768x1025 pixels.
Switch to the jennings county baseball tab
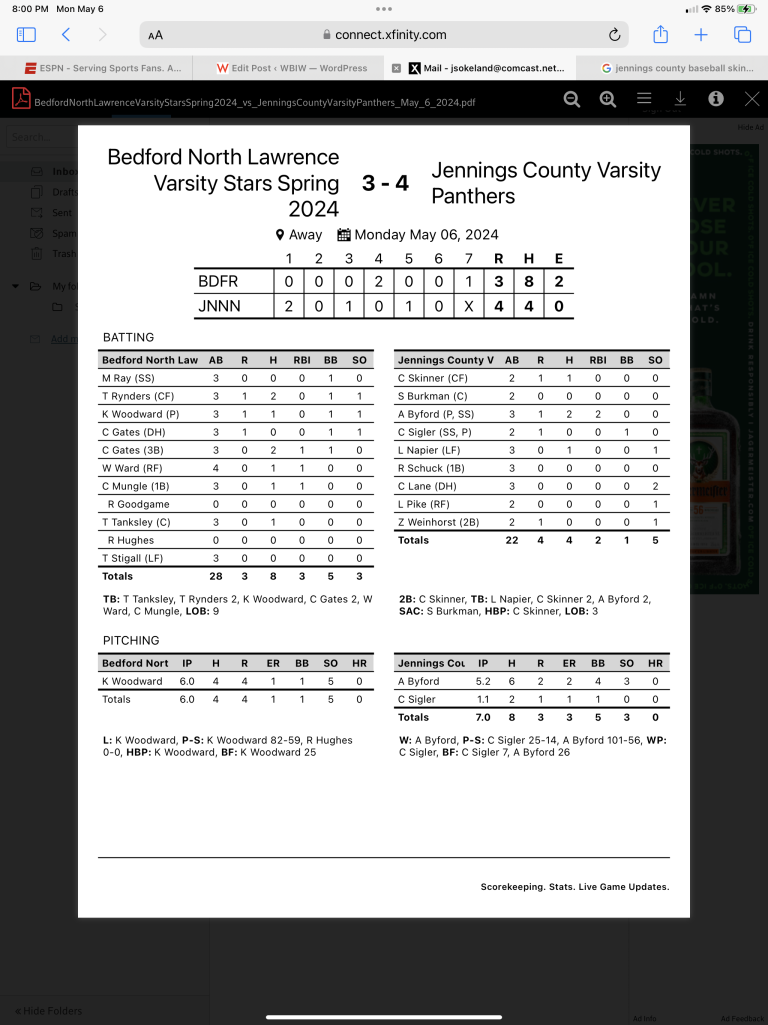pos(678,68)
